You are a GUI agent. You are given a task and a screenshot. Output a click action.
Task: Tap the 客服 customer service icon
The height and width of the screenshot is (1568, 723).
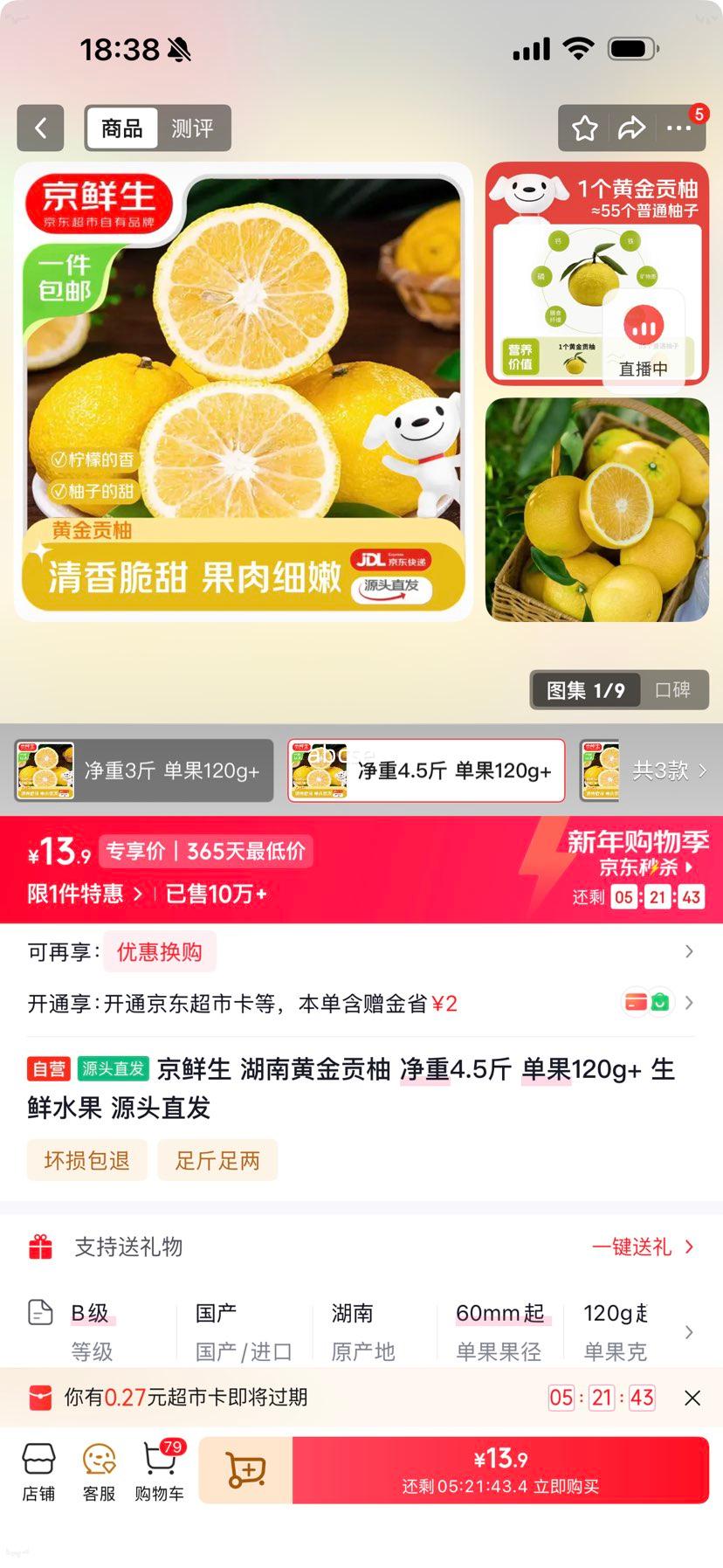[99, 1468]
